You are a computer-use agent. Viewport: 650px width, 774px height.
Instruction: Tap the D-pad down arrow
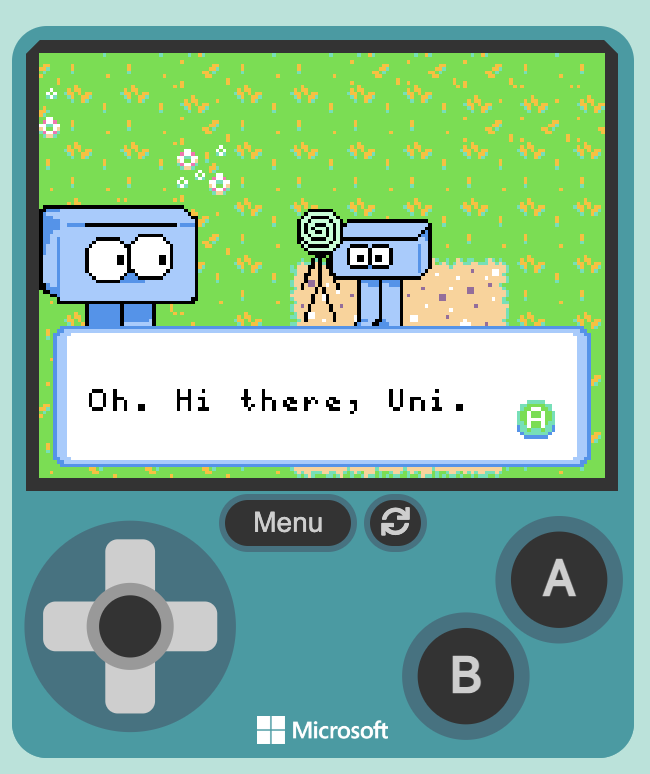[x=130, y=689]
